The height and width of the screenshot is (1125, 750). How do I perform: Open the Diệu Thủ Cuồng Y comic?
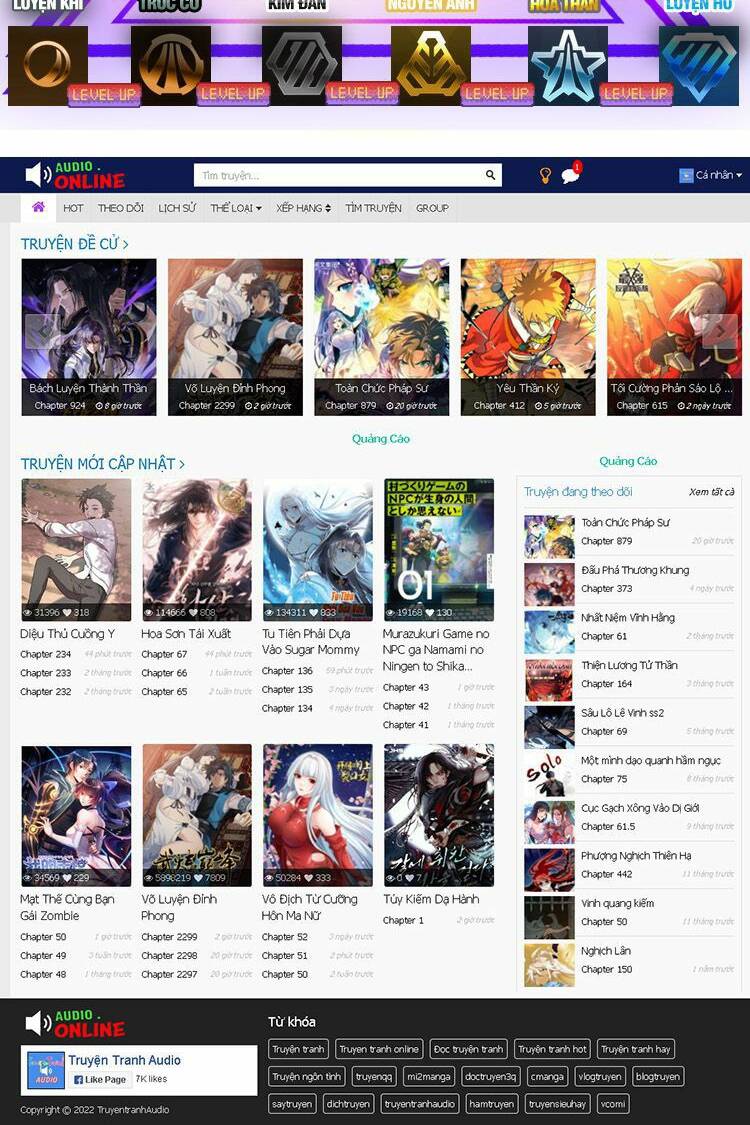click(68, 634)
